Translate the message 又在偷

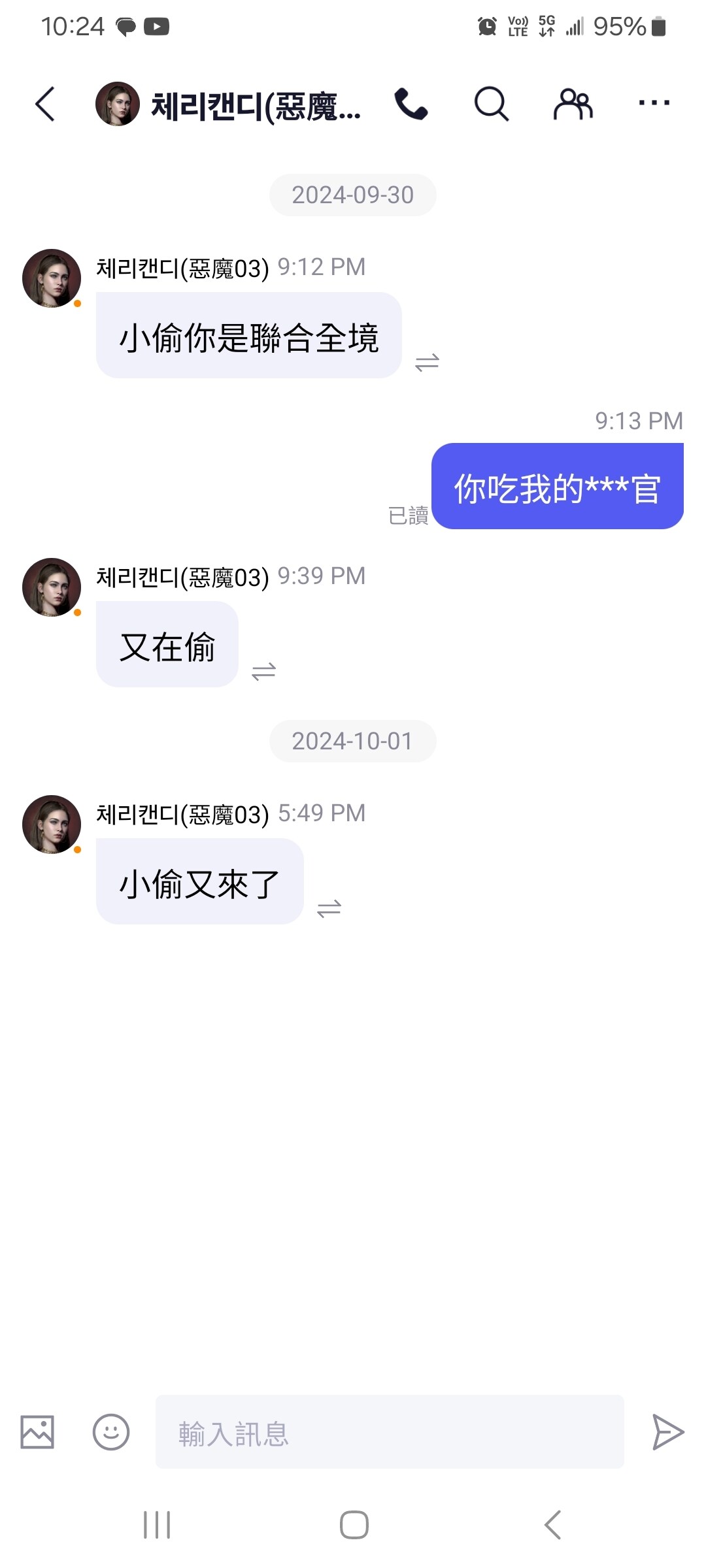263,672
